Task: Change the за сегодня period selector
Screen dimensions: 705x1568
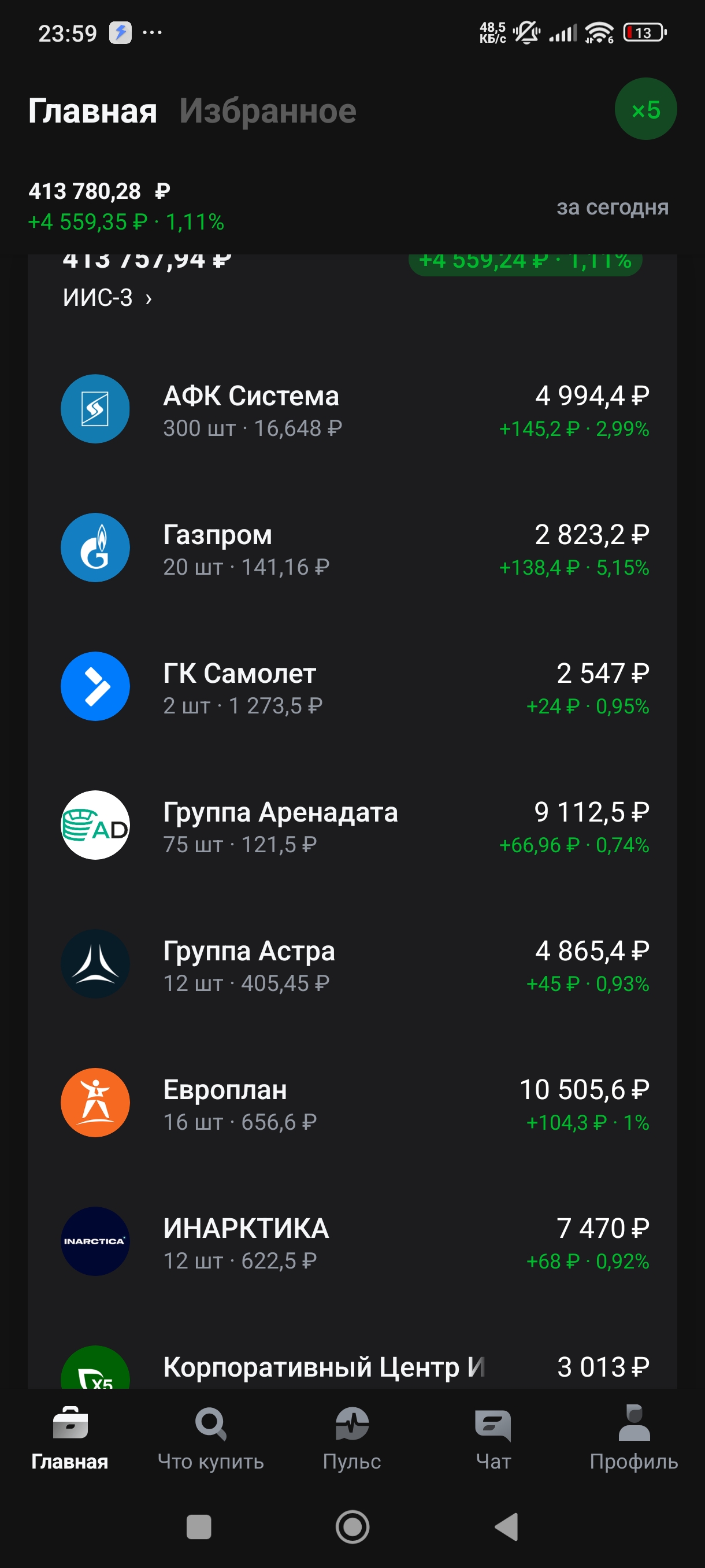Action: (x=613, y=207)
